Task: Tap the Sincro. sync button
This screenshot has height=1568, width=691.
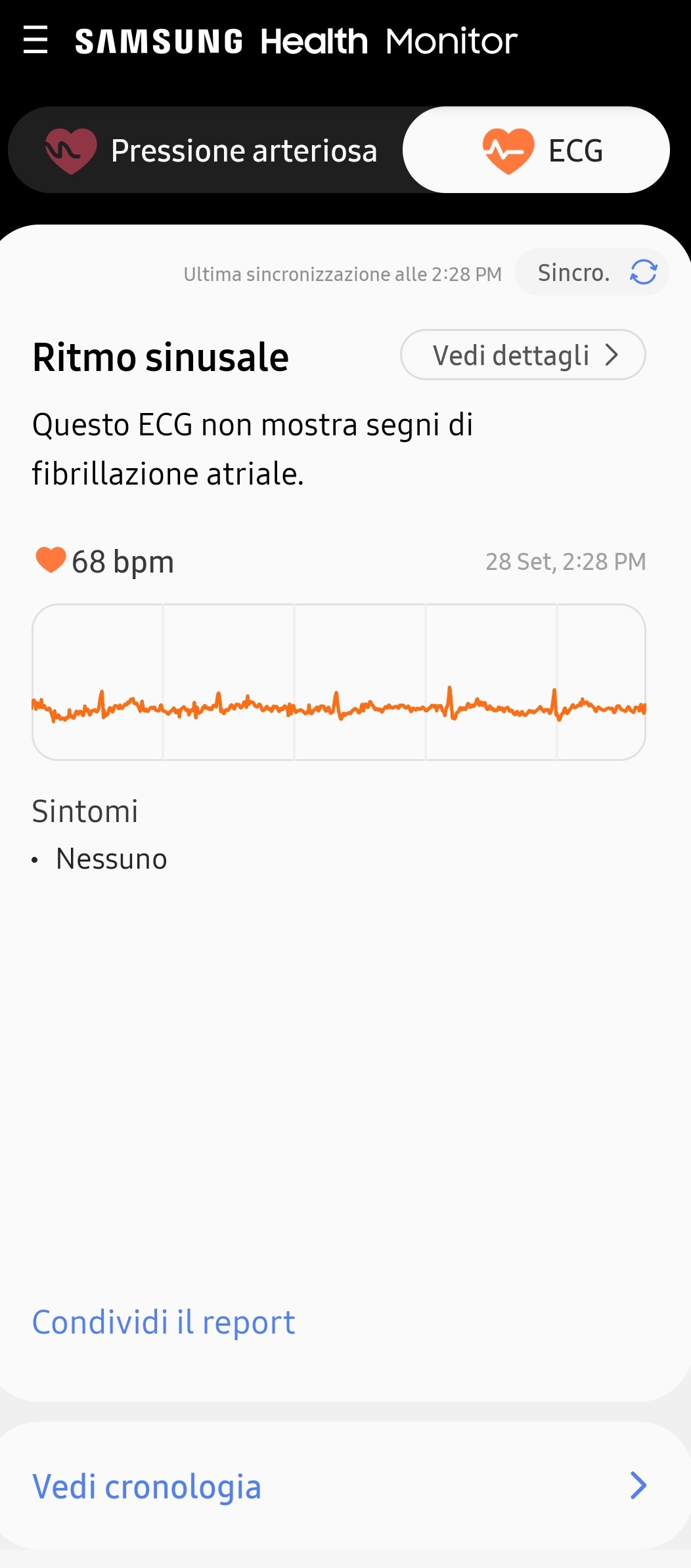Action: 592,272
